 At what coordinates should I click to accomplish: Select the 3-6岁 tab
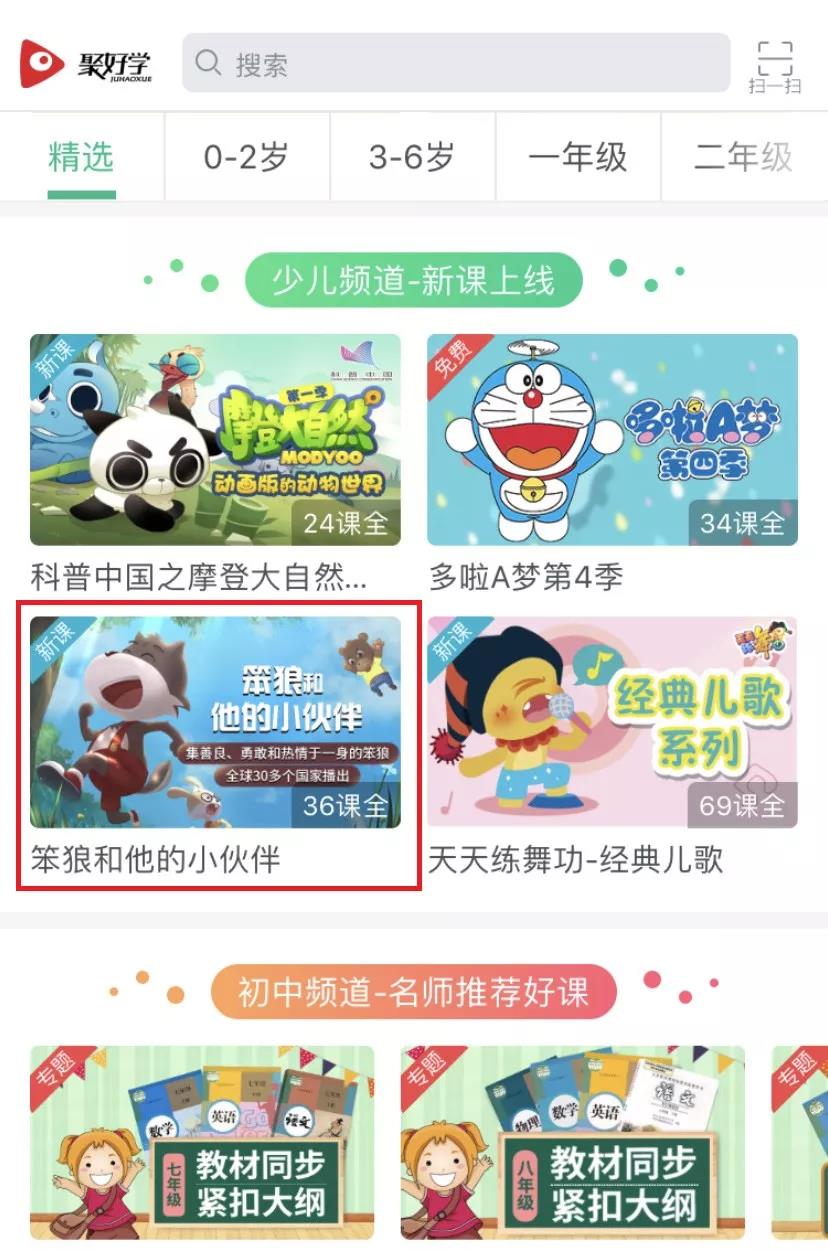[x=412, y=157]
